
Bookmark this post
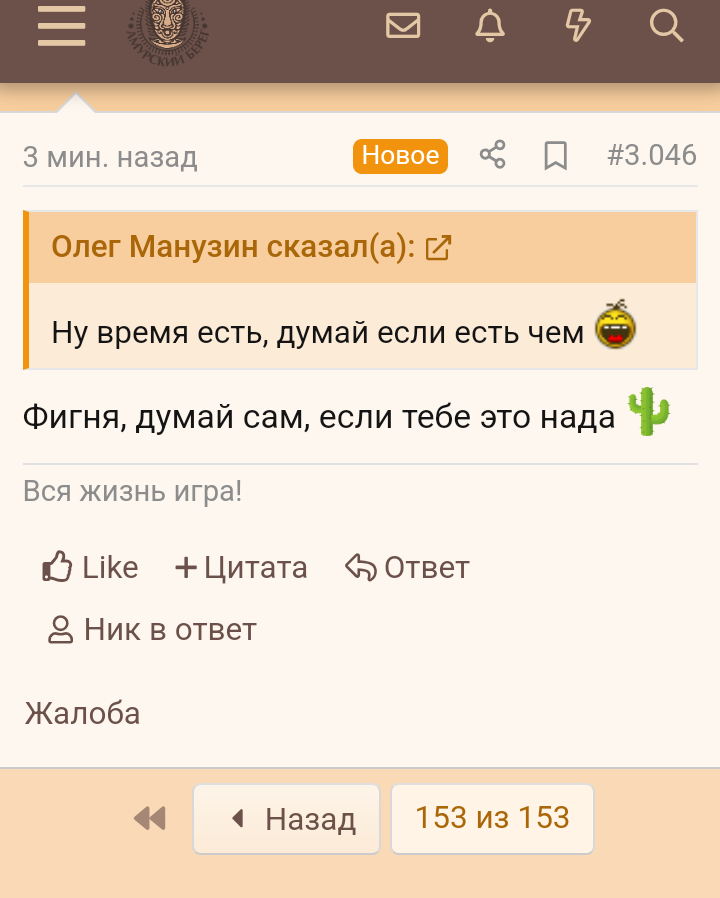[x=555, y=156]
